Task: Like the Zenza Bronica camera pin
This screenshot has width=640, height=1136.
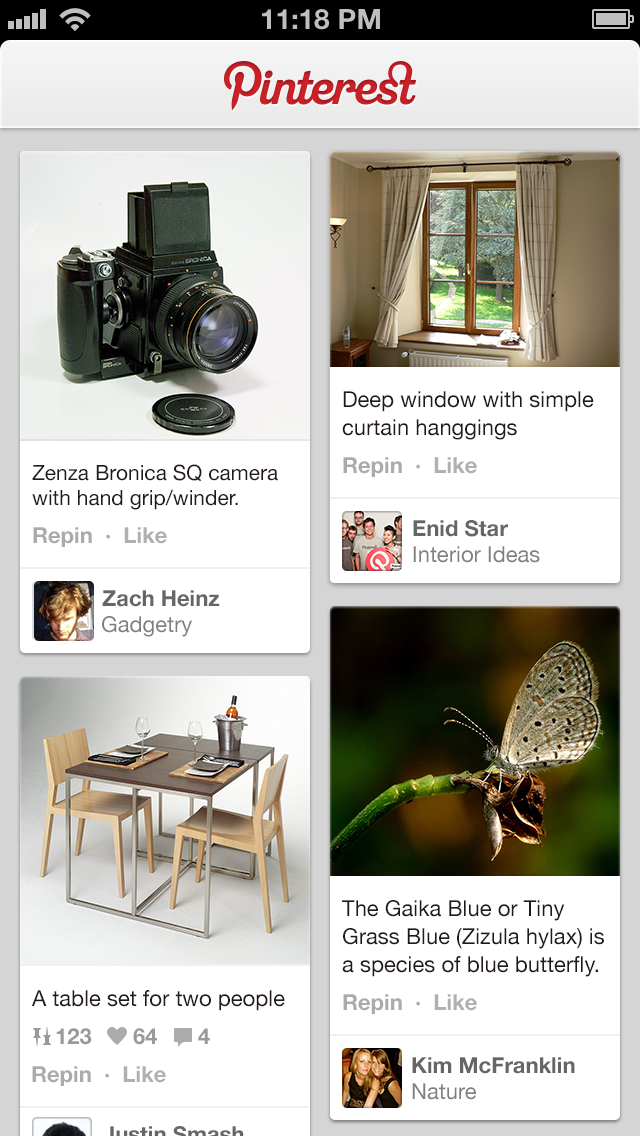Action: pos(145,536)
